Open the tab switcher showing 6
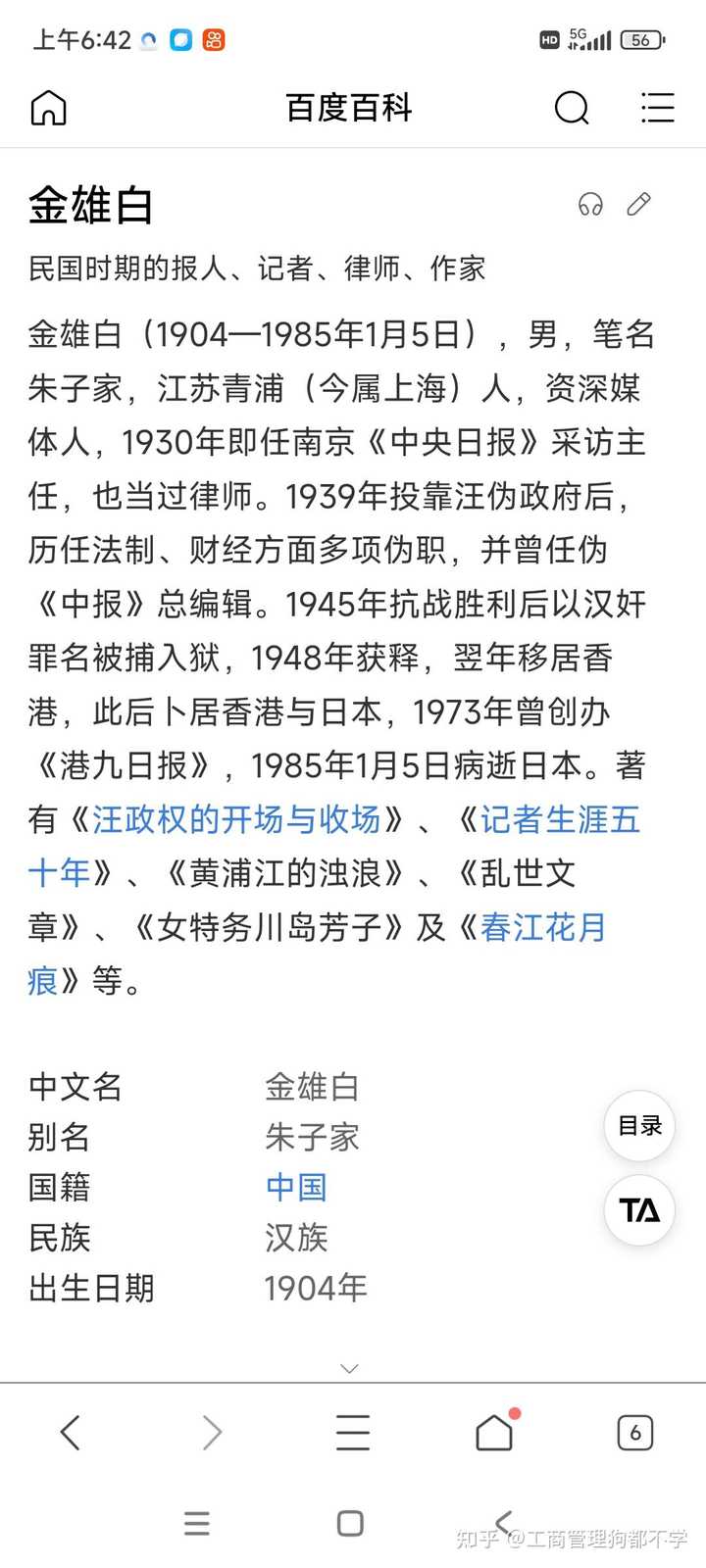Viewport: 706px width, 1568px height. 635,1433
